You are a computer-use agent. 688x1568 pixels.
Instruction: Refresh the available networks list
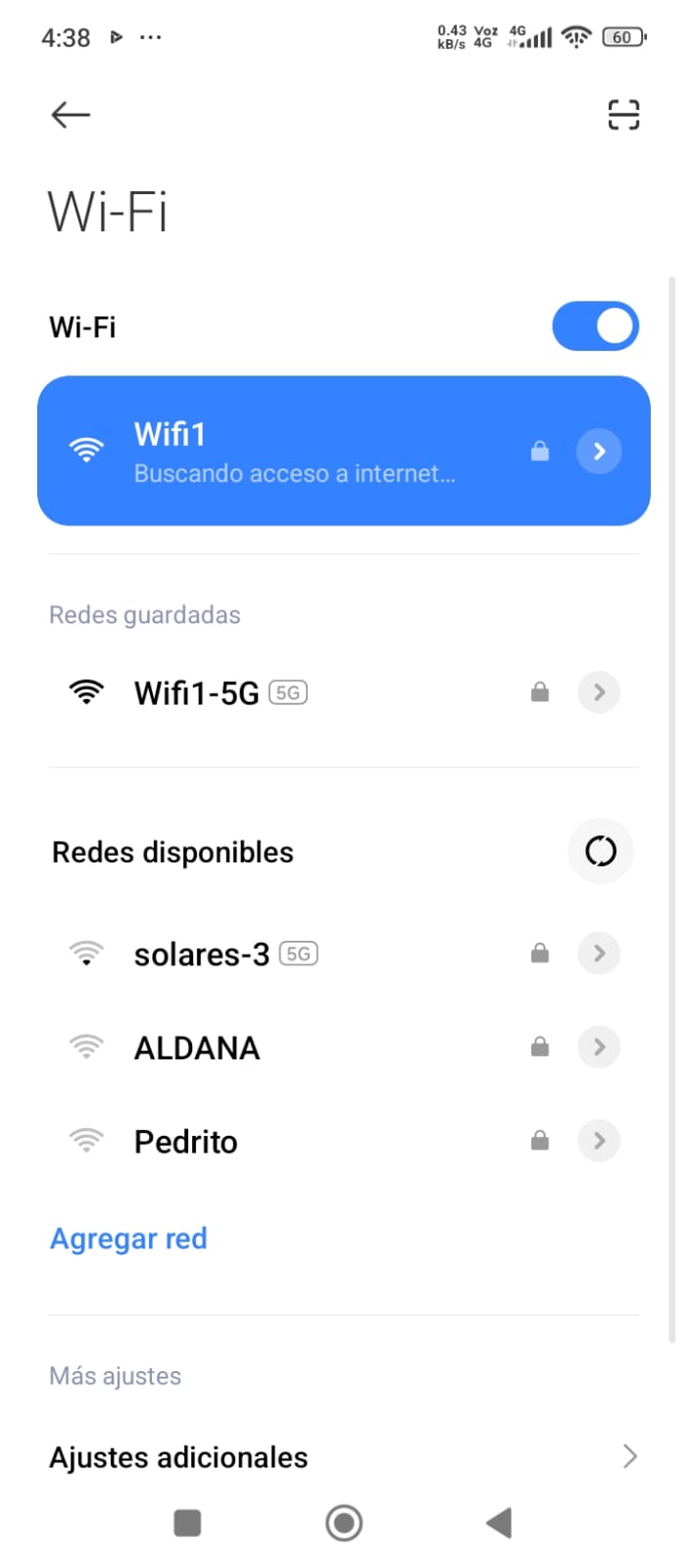pyautogui.click(x=601, y=852)
